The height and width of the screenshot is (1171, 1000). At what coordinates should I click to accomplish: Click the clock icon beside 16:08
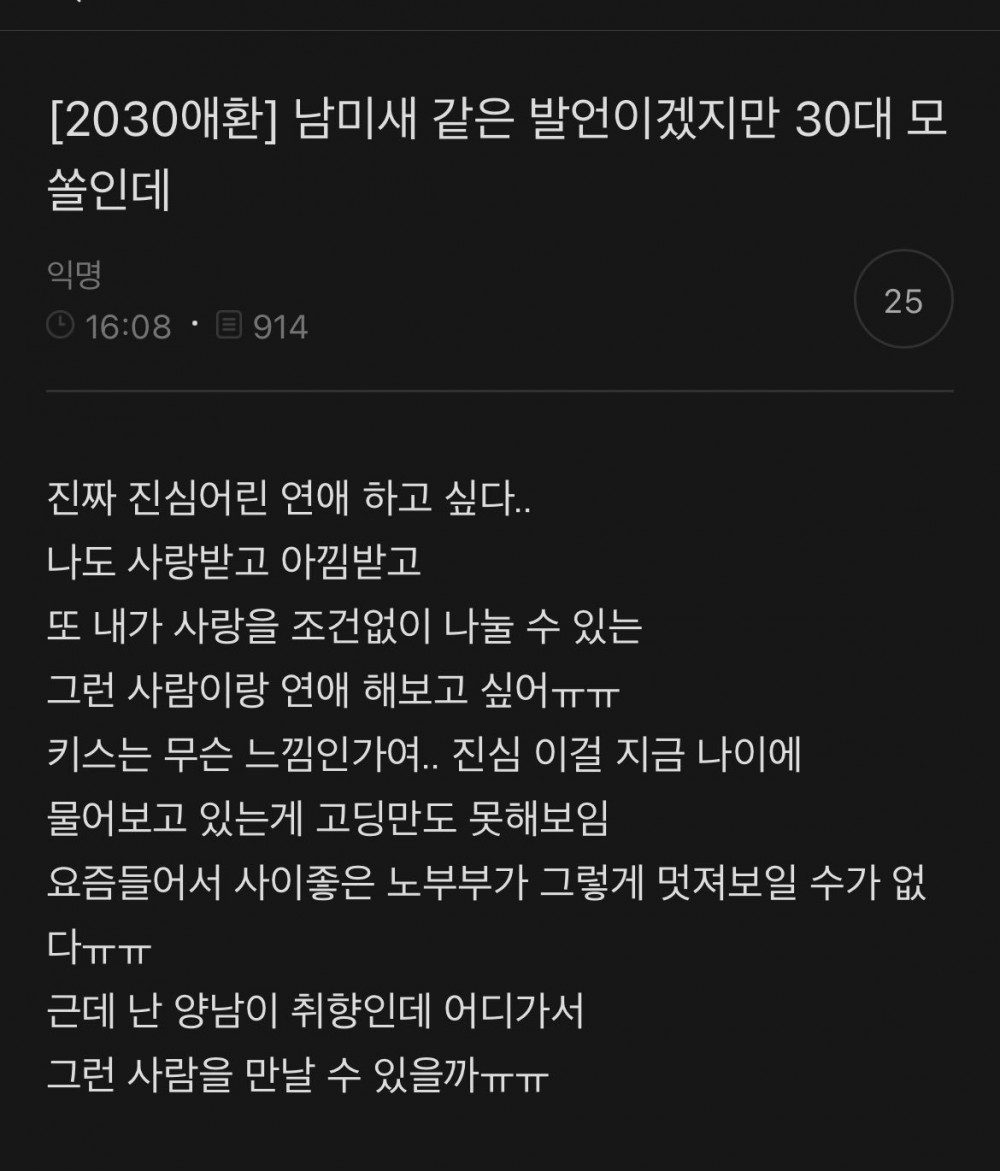pos(59,324)
